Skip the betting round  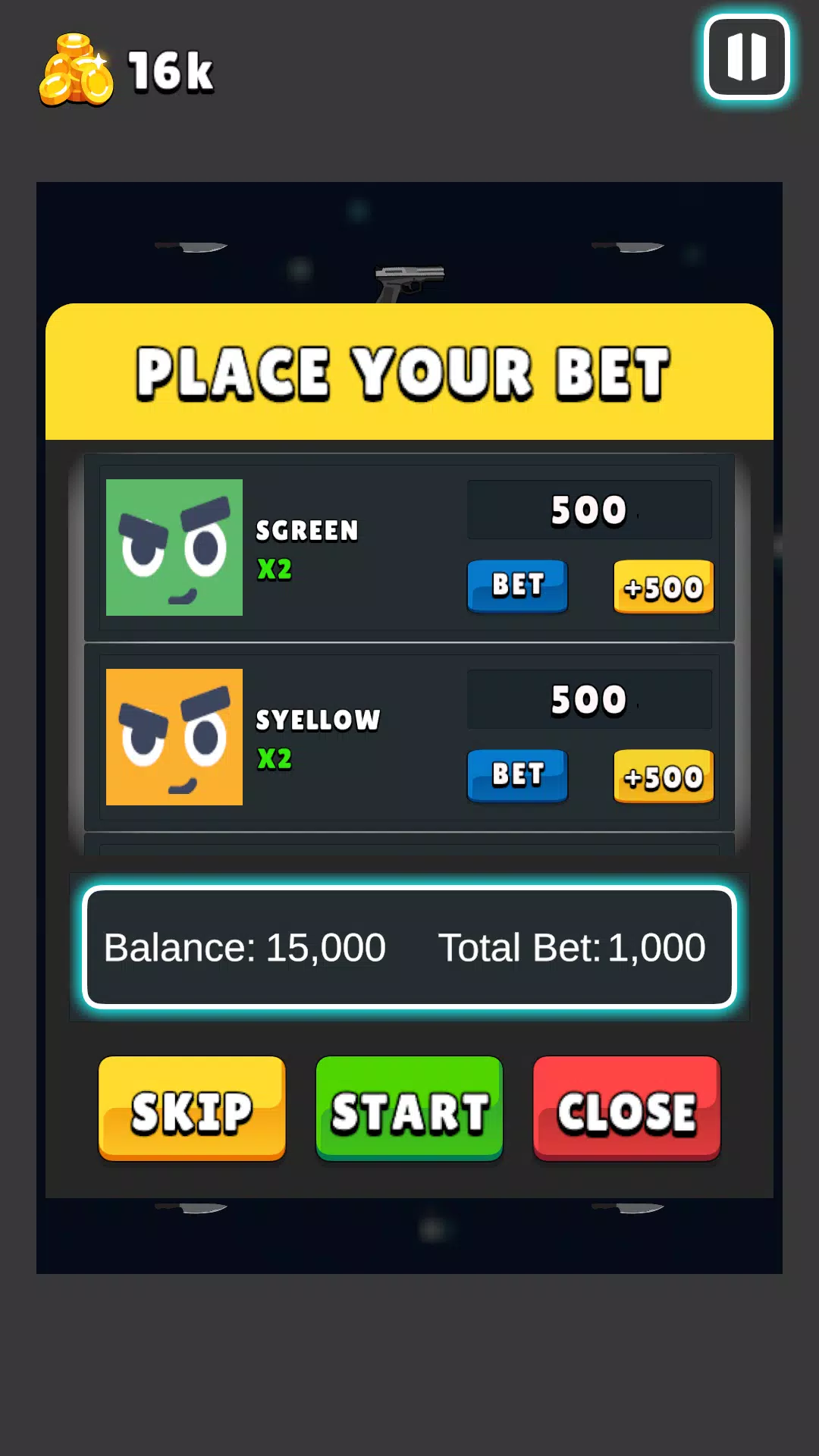[x=192, y=1109]
